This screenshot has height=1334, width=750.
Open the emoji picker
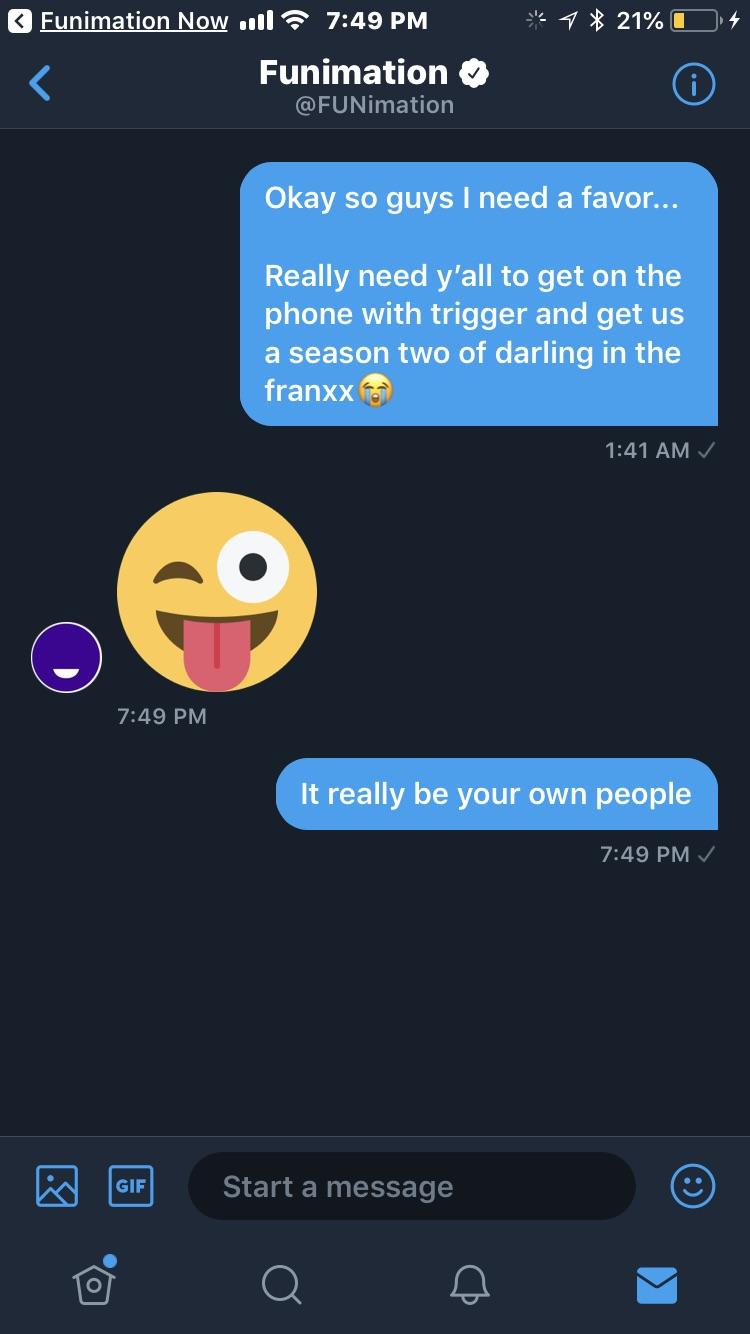coord(692,1186)
